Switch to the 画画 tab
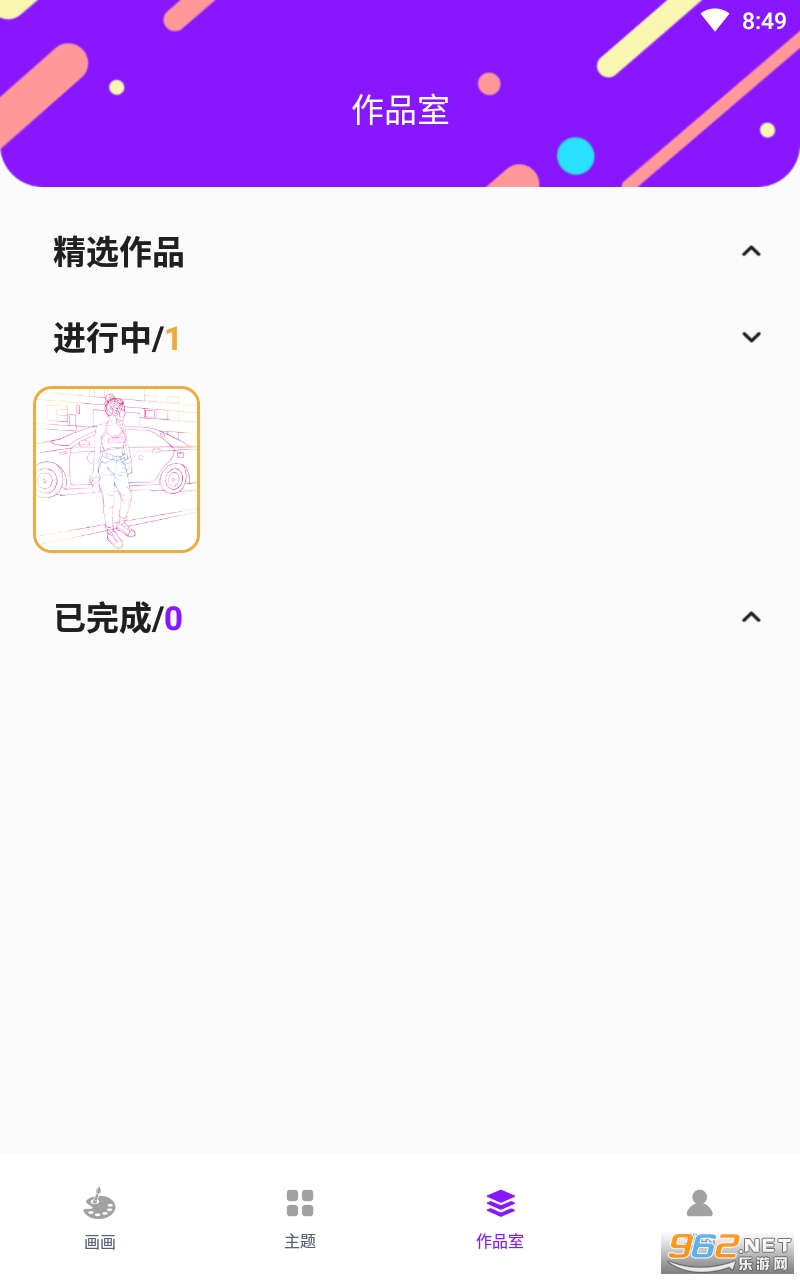Image resolution: width=800 pixels, height=1280 pixels. click(x=100, y=1218)
